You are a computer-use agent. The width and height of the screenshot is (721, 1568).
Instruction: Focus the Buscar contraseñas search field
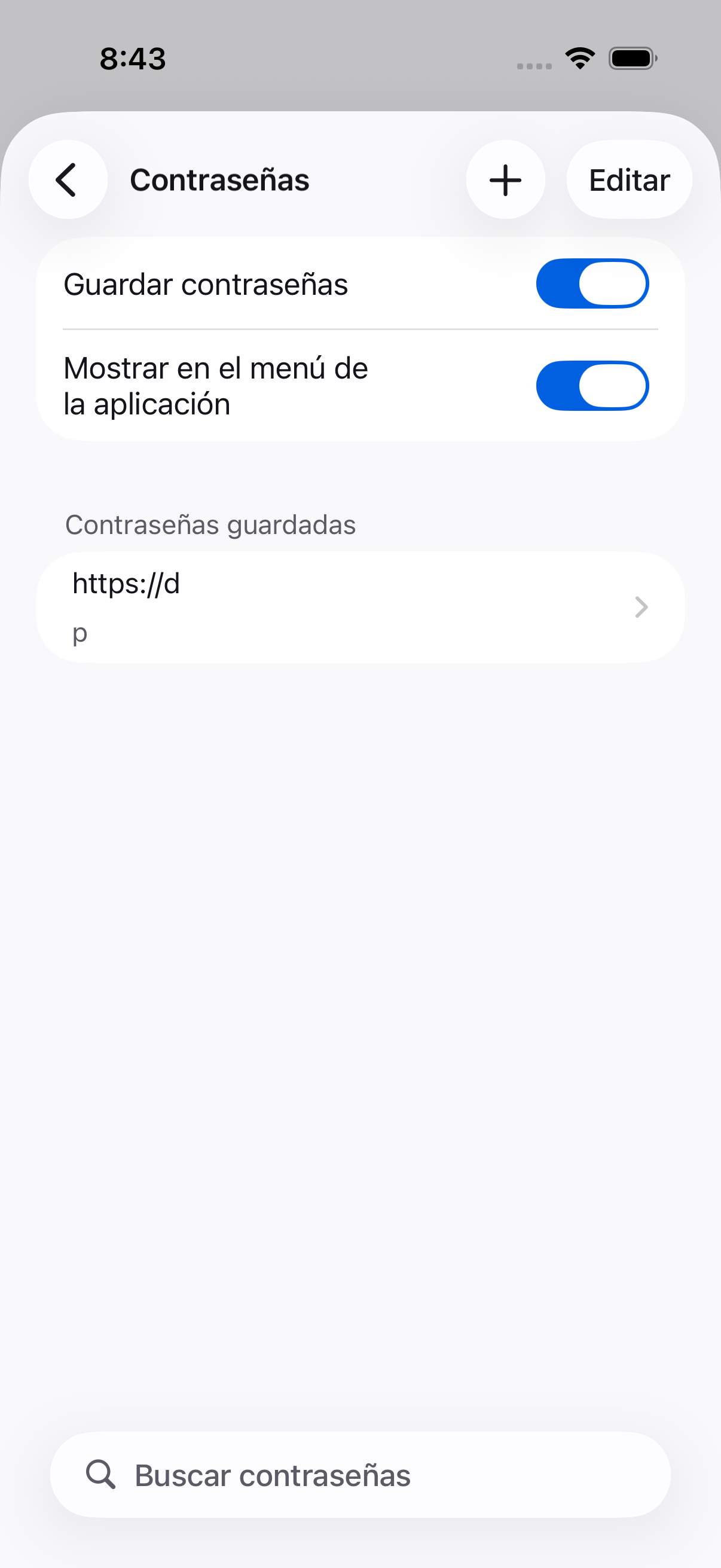[x=360, y=1474]
